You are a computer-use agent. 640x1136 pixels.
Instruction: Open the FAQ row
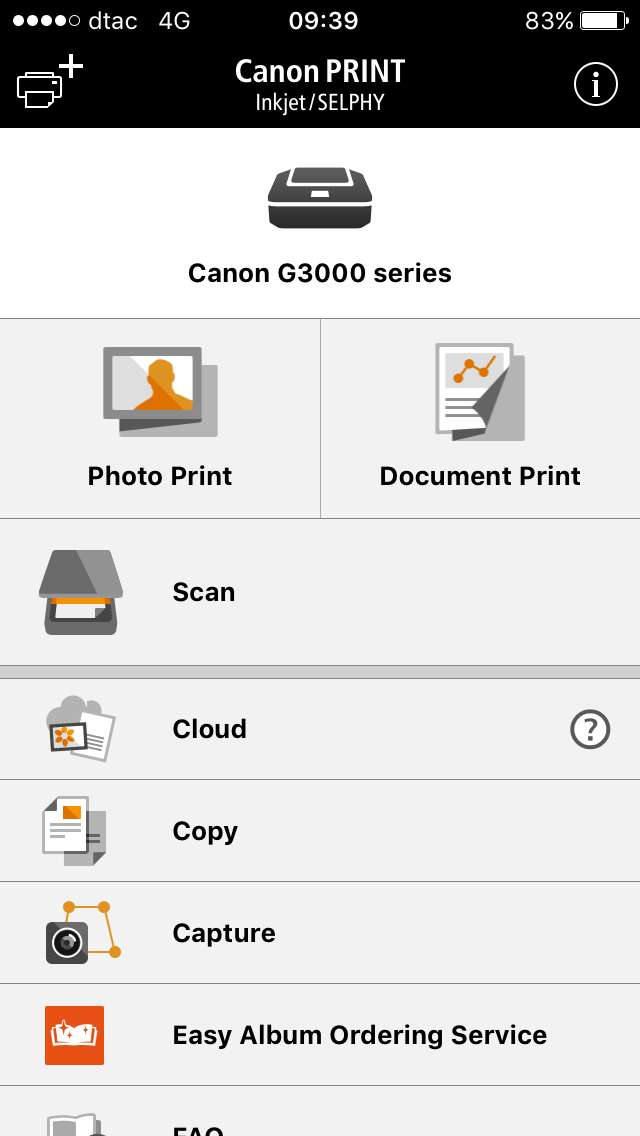(x=320, y=1112)
